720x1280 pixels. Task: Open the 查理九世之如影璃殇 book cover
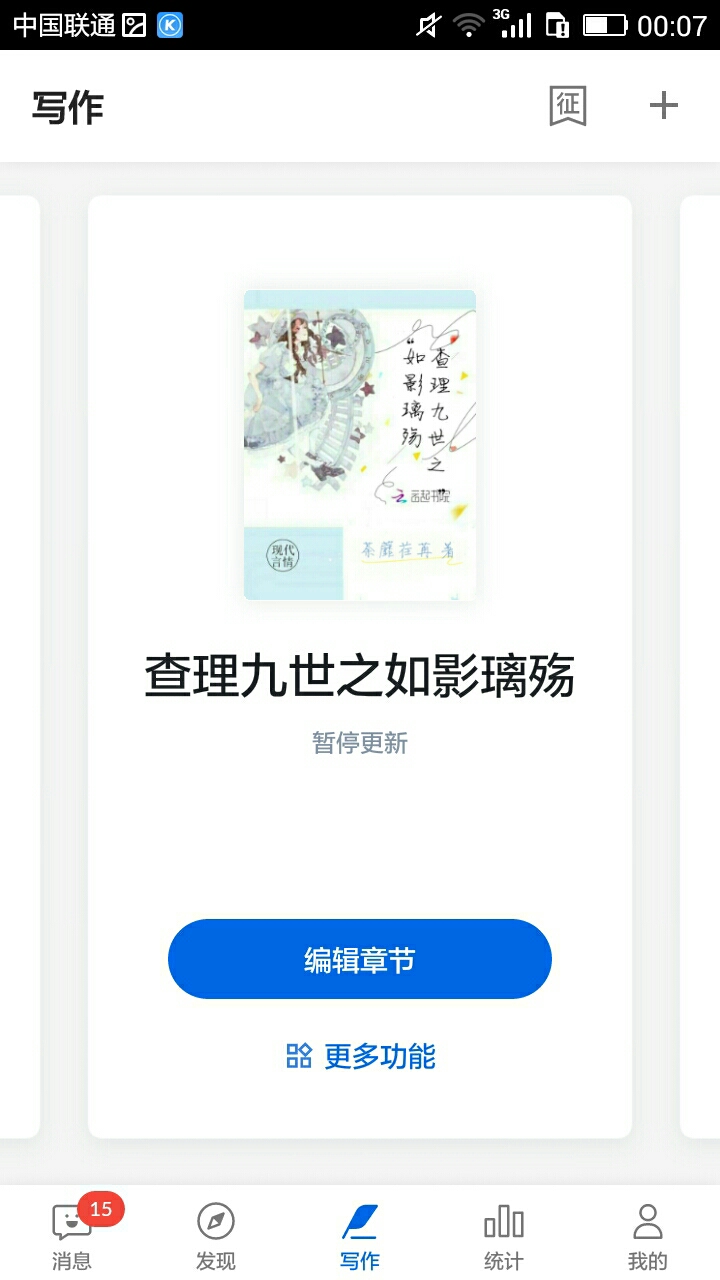click(360, 445)
